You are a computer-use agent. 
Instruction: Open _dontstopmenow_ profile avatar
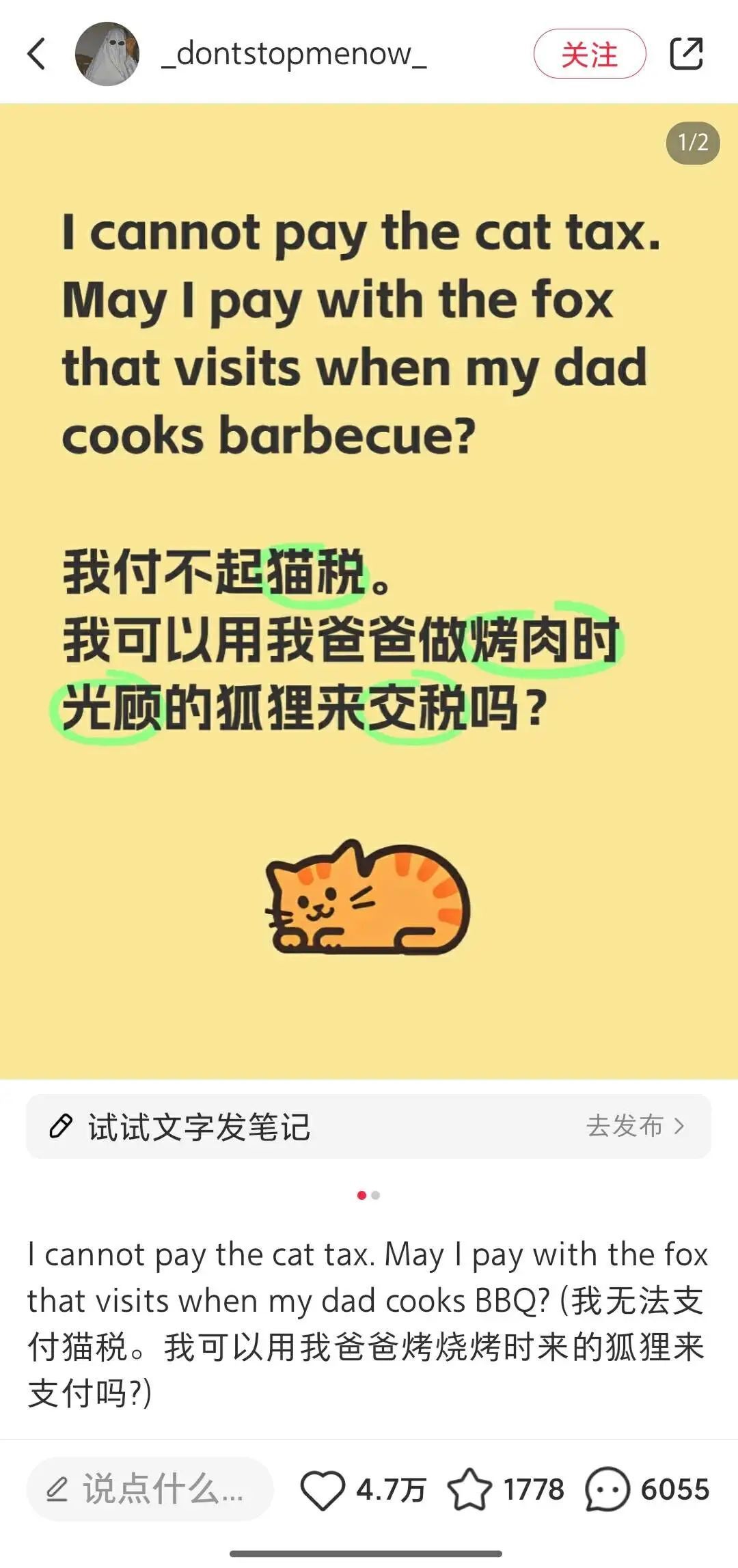pos(107,54)
